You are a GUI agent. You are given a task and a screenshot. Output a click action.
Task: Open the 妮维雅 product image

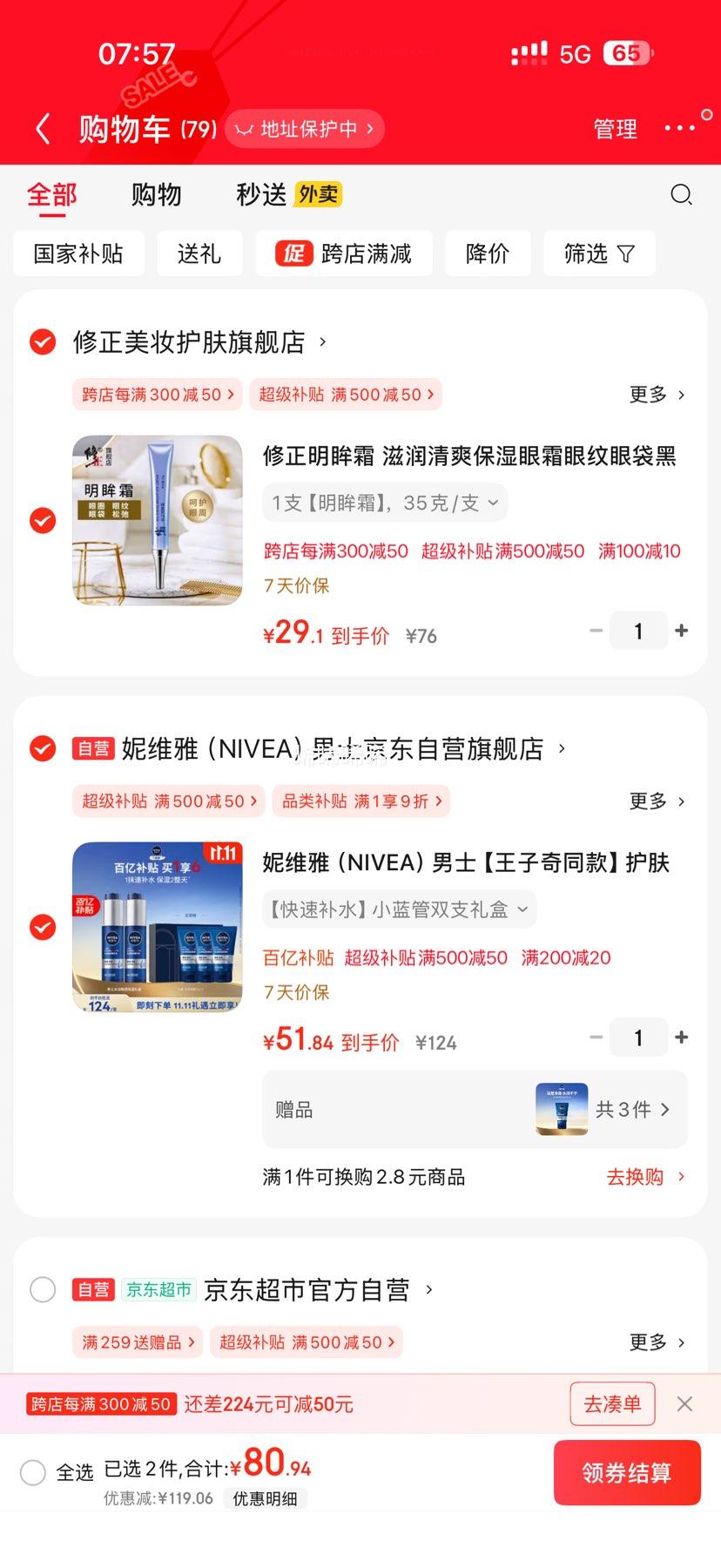(158, 927)
